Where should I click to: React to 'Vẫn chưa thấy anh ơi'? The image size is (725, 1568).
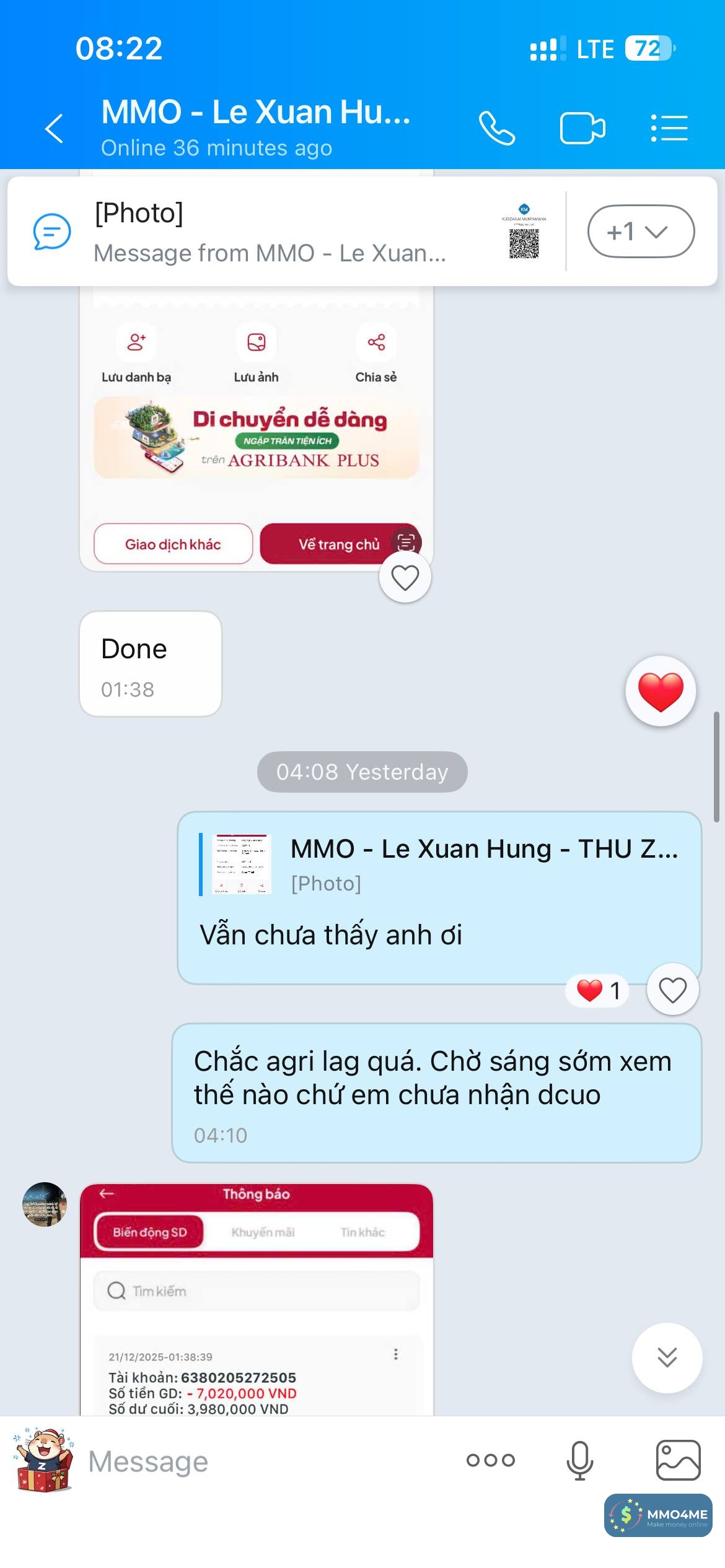click(672, 990)
